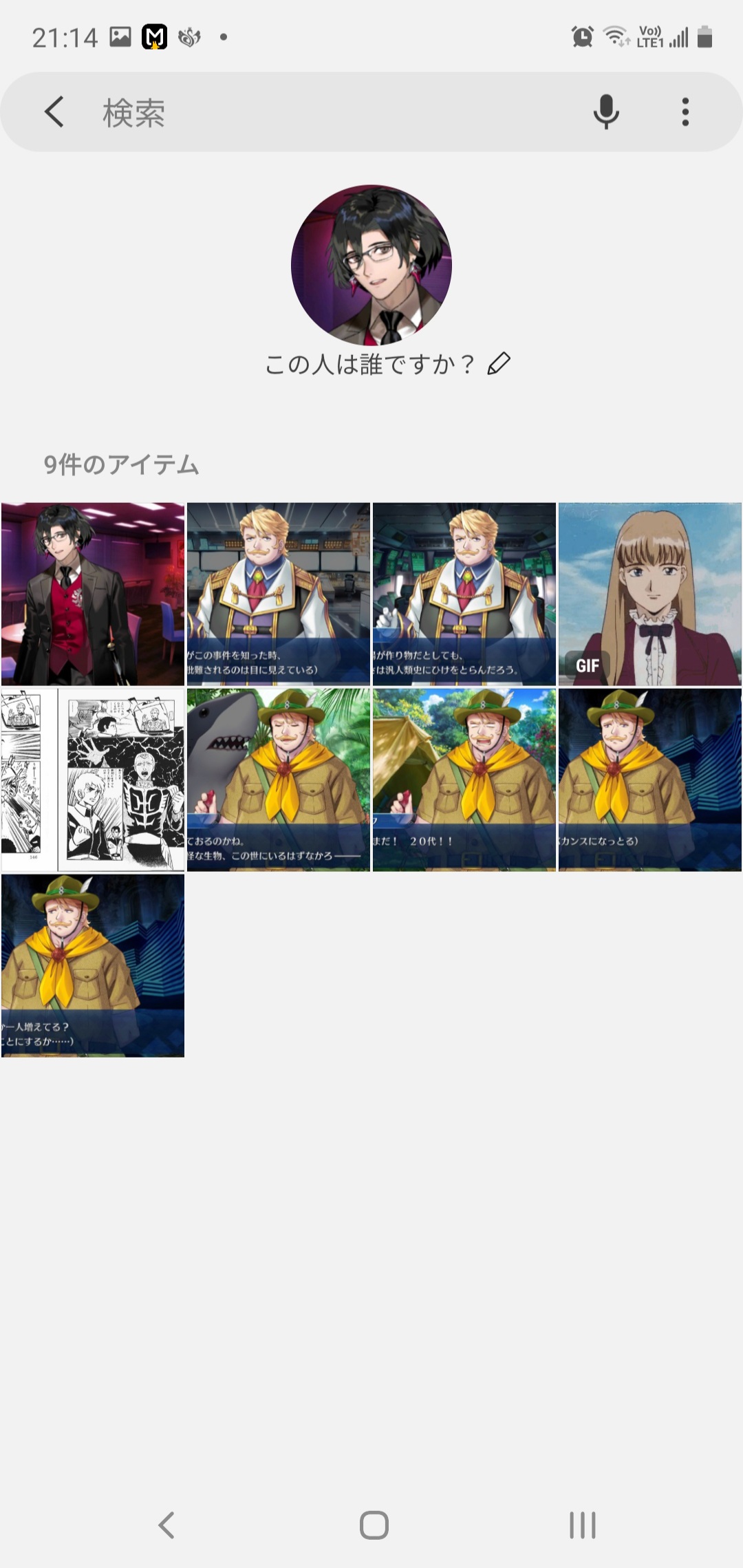Open the black-and-white manga page image
This screenshot has height=1568, width=743.
(93, 780)
